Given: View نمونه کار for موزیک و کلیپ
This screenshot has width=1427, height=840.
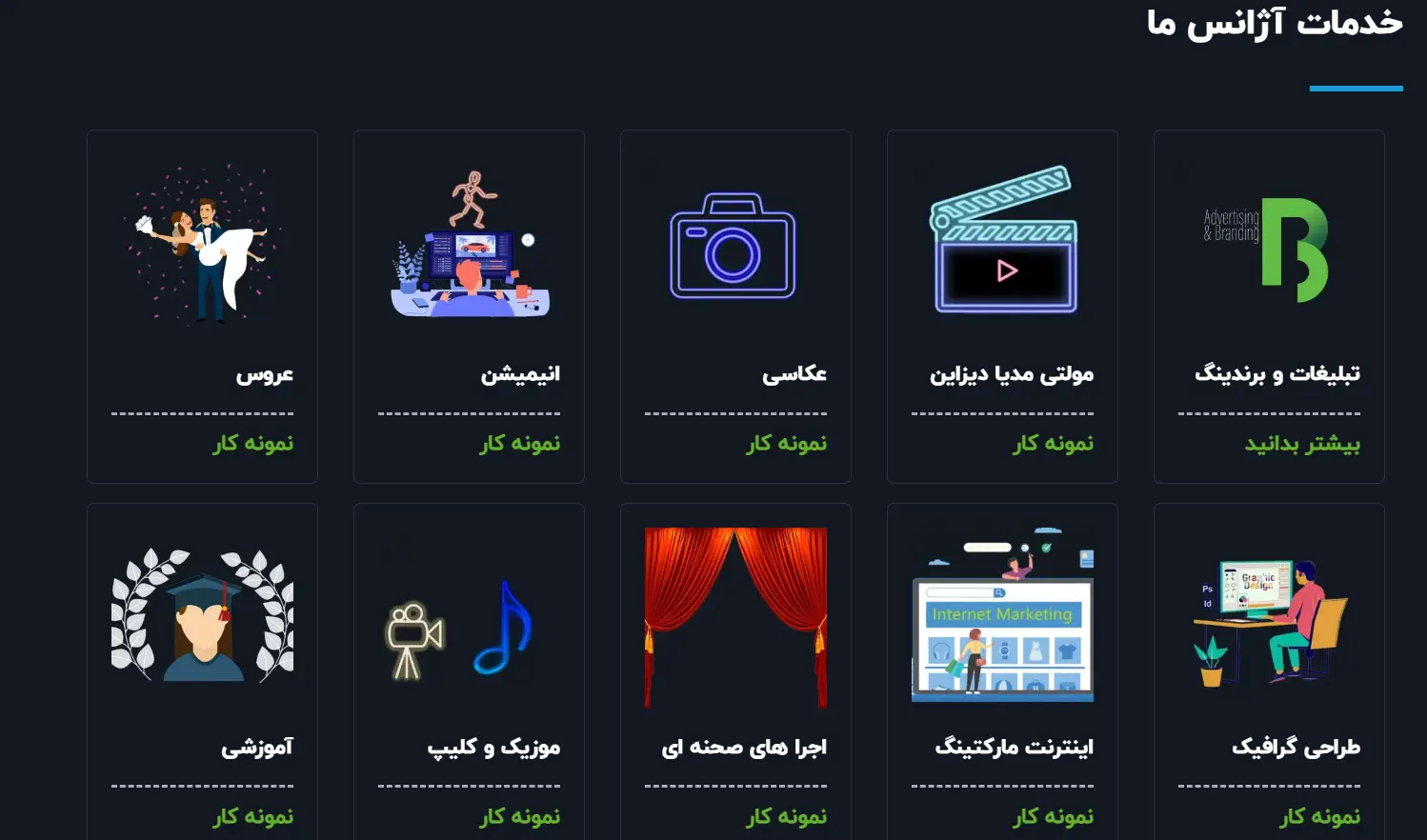Looking at the screenshot, I should (519, 817).
